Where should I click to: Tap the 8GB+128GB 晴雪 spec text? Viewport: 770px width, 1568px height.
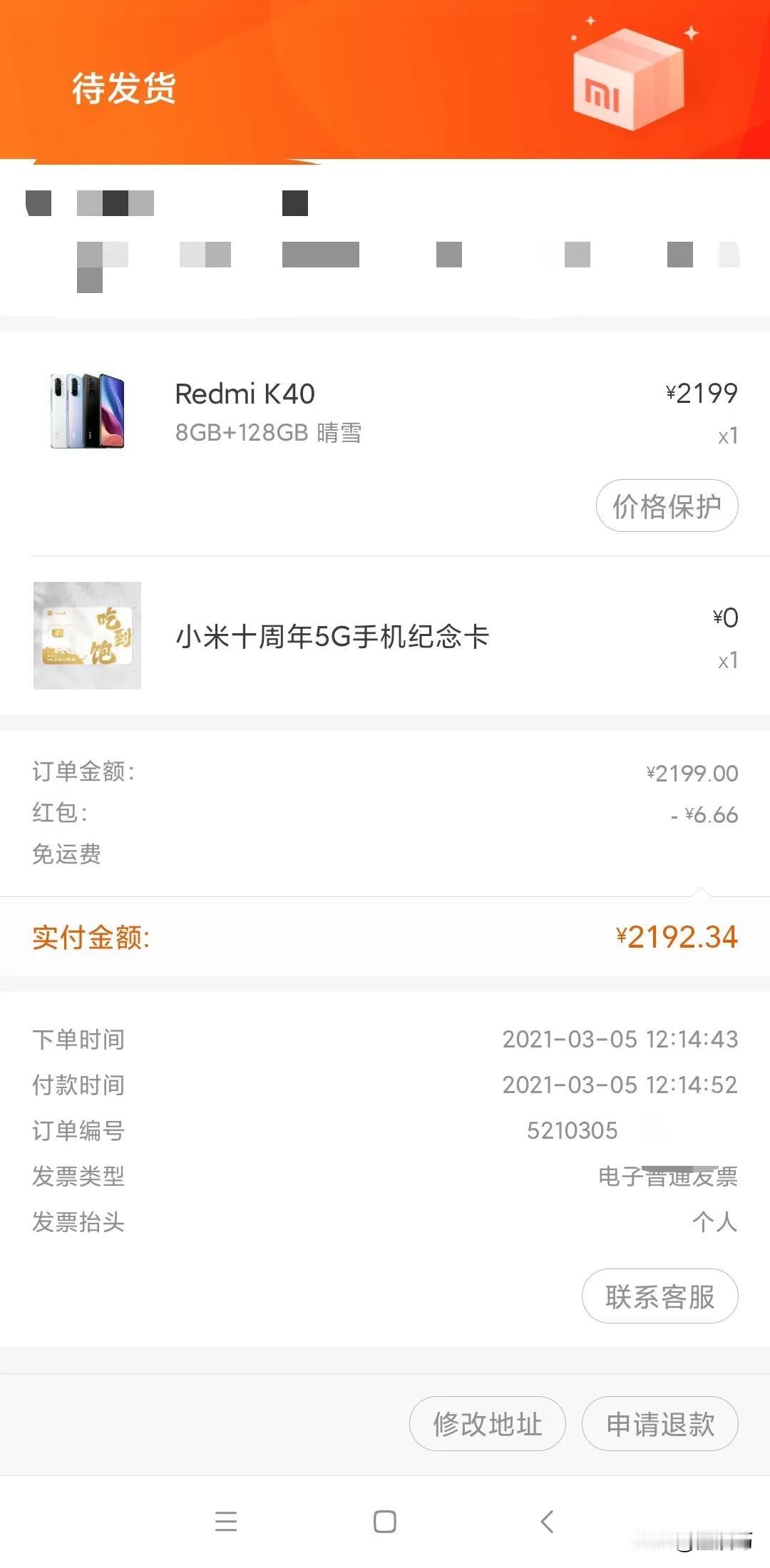(x=269, y=434)
